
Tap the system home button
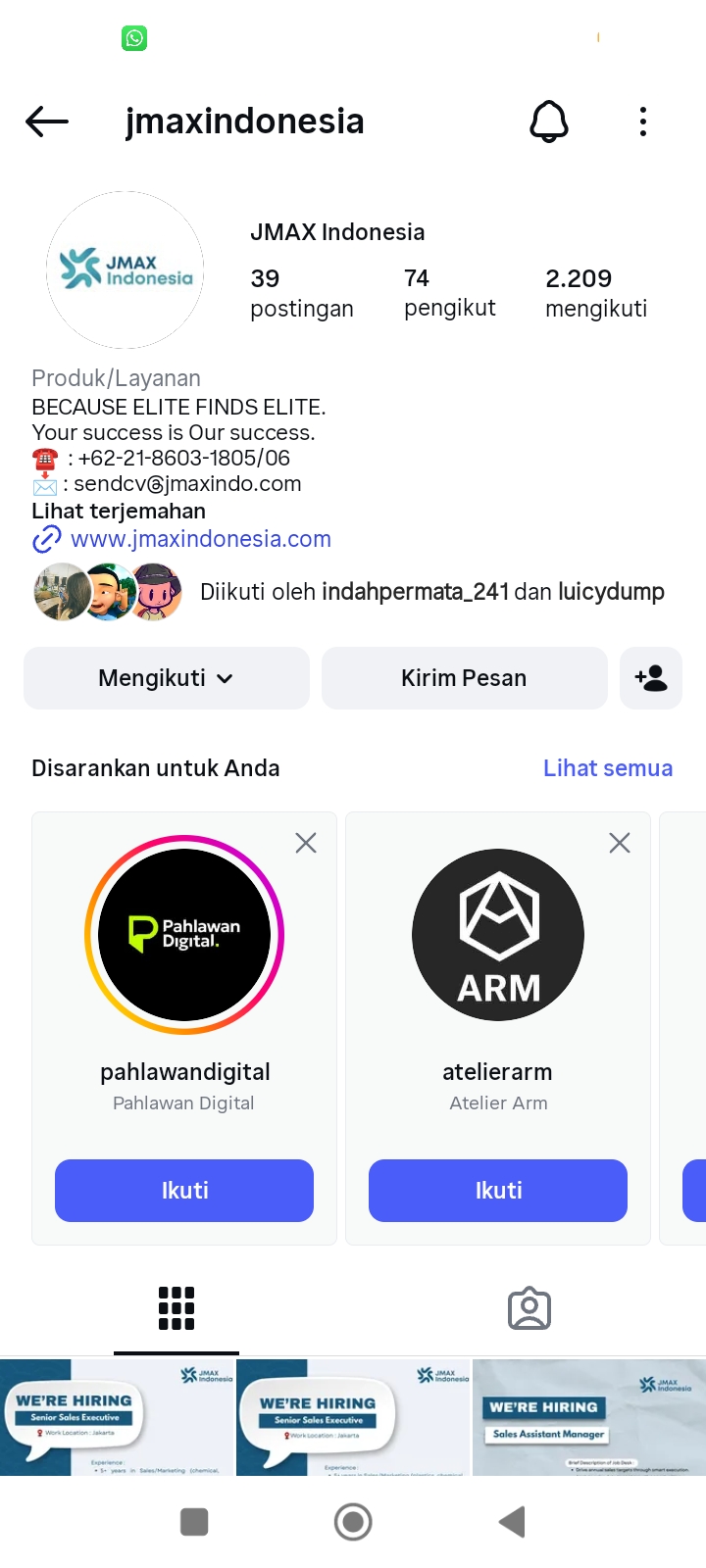[x=353, y=1522]
